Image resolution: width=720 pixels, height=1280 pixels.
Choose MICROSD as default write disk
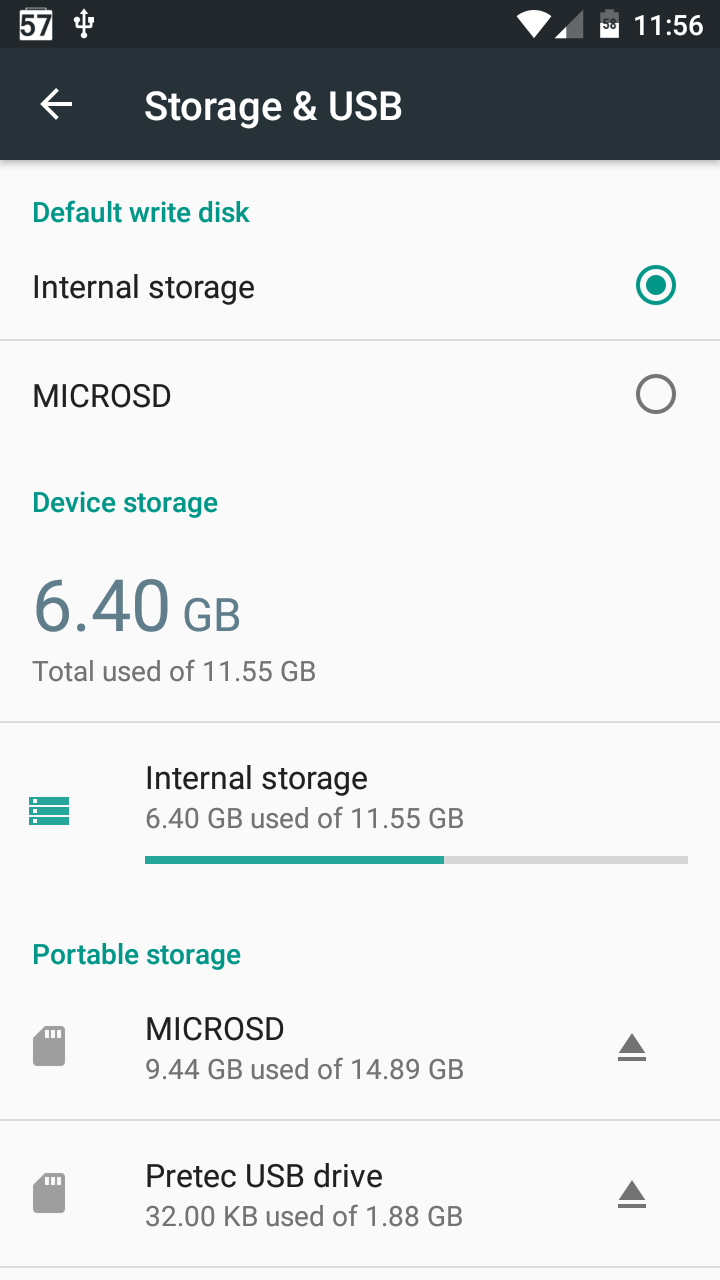(655, 396)
